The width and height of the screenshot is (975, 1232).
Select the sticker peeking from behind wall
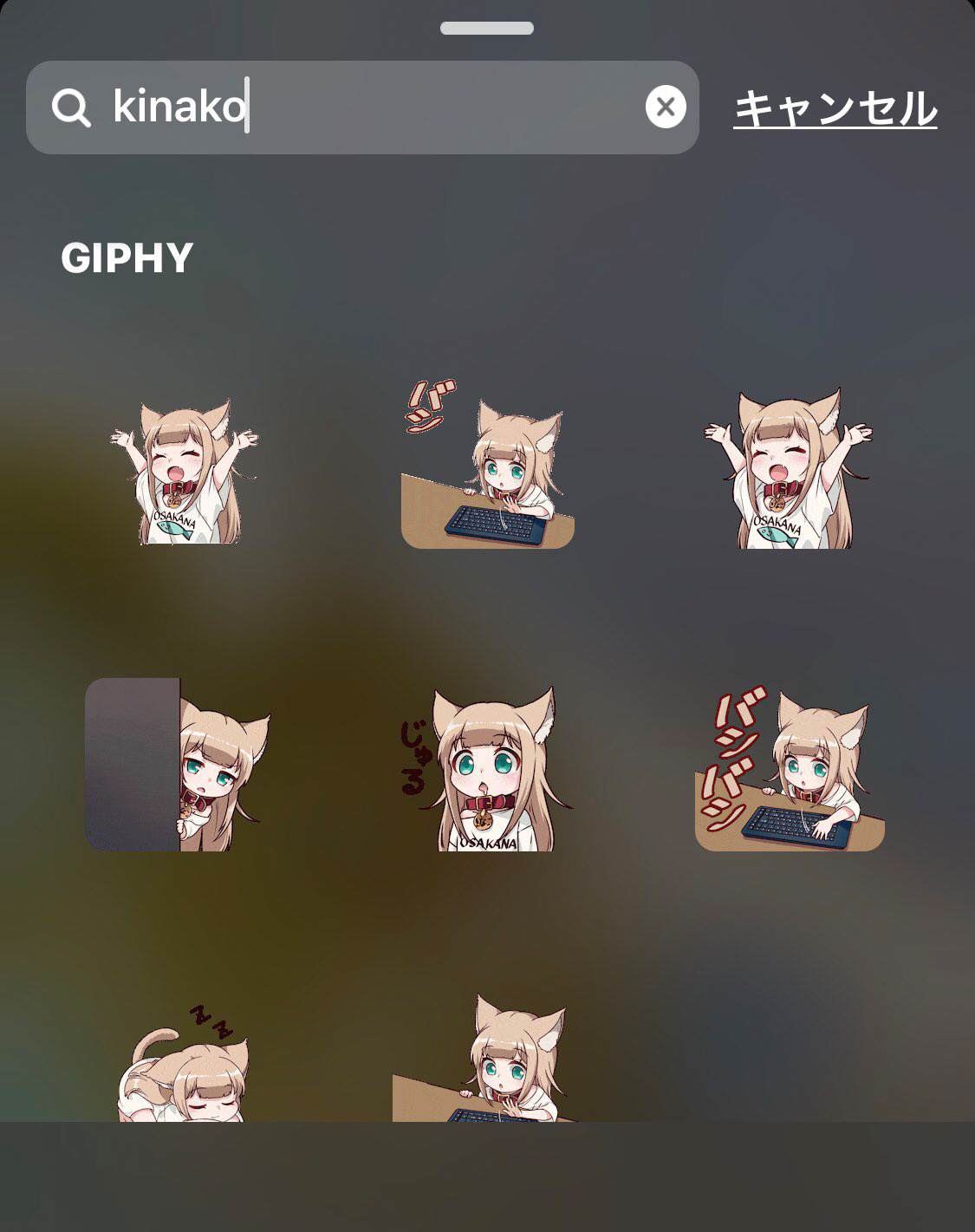[179, 766]
